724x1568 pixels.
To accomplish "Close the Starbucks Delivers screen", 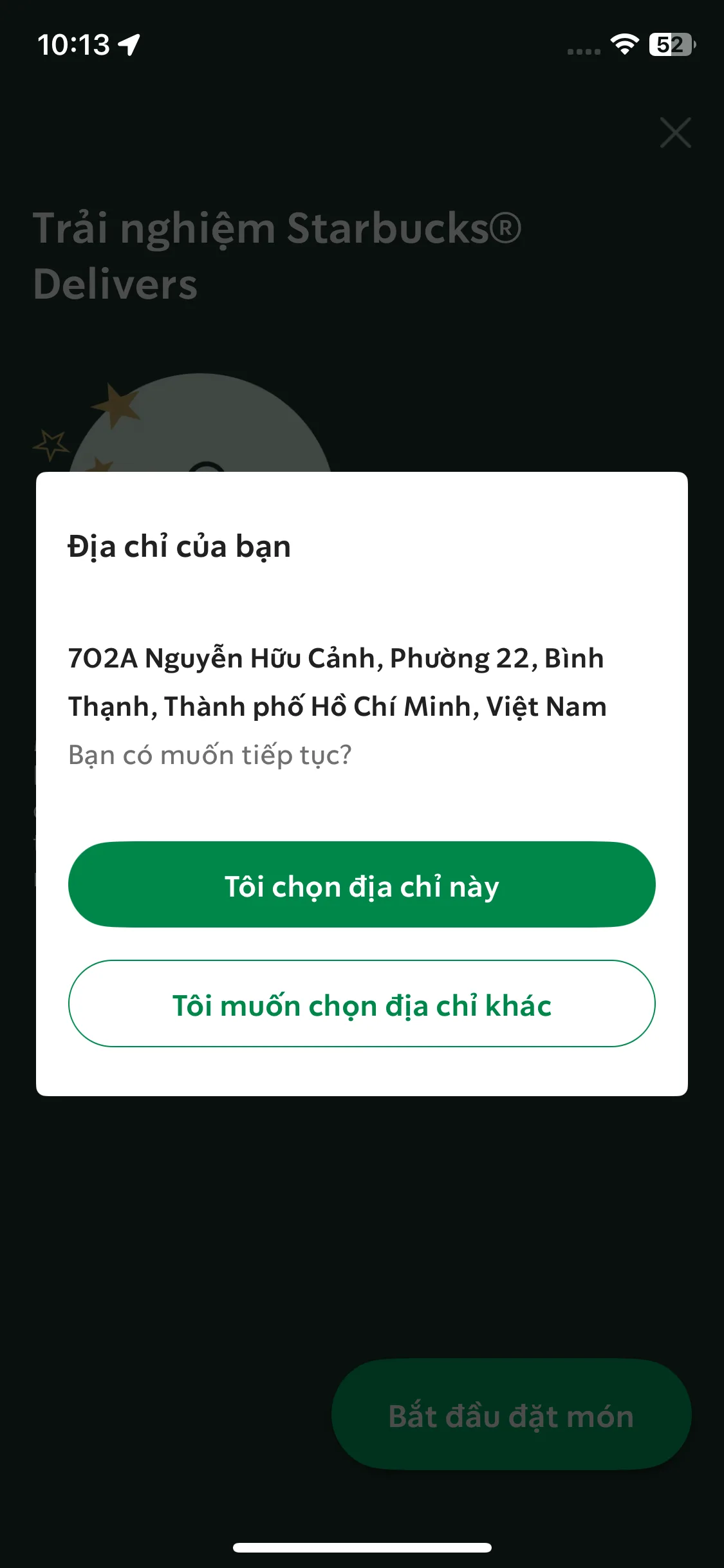I will coord(675,133).
